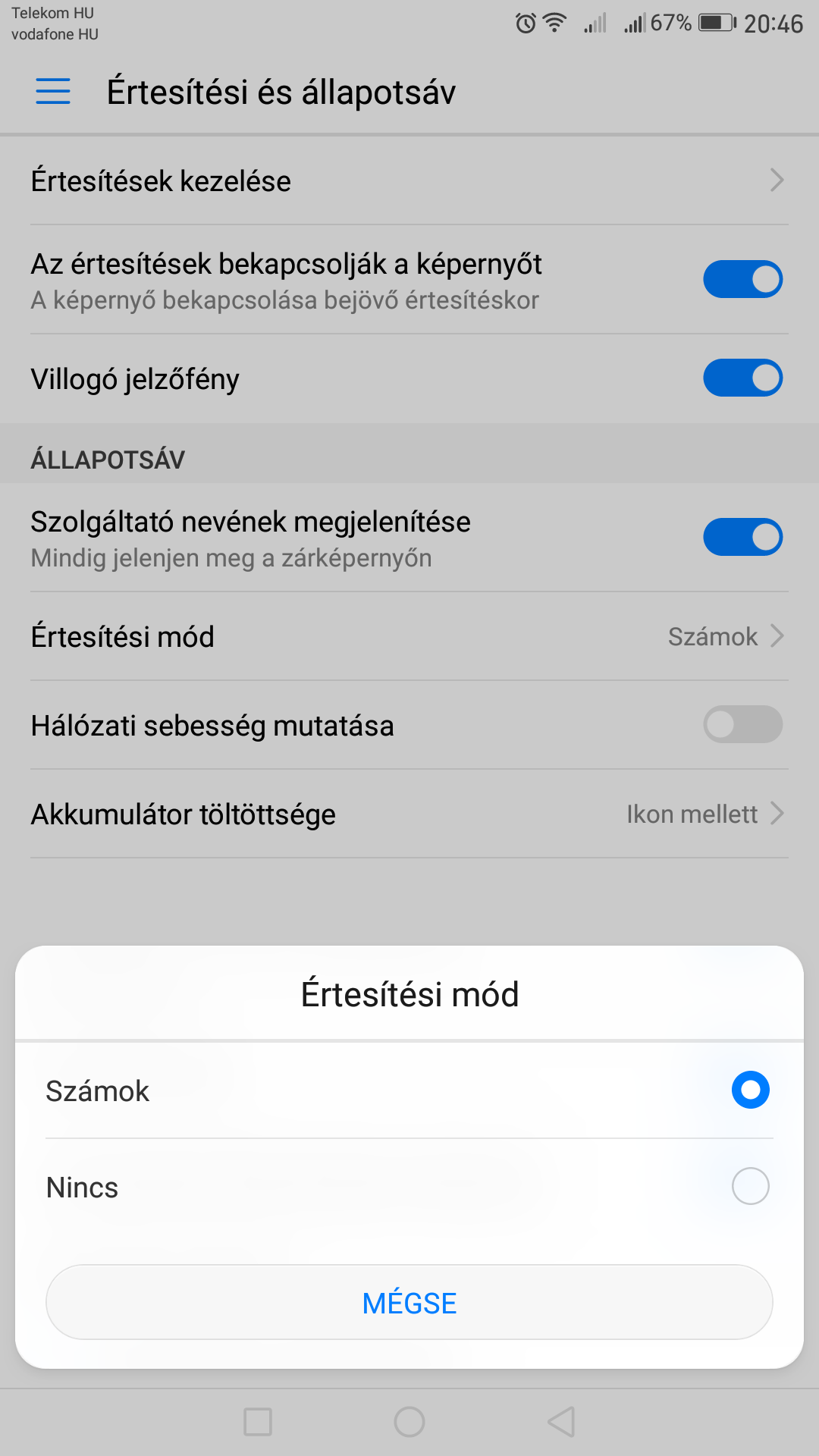Choose the Nincs radio option

tap(750, 1186)
